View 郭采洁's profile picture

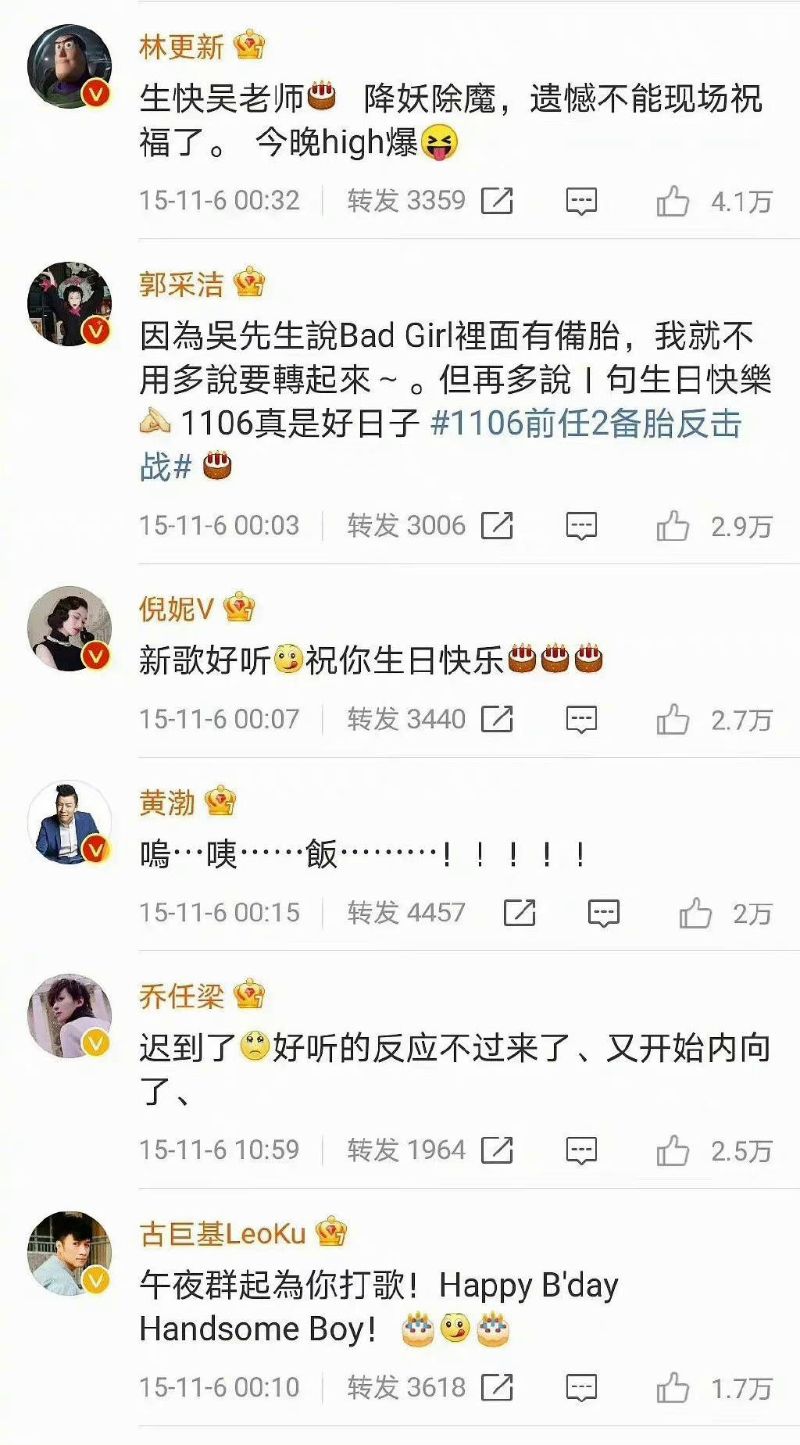click(x=69, y=304)
